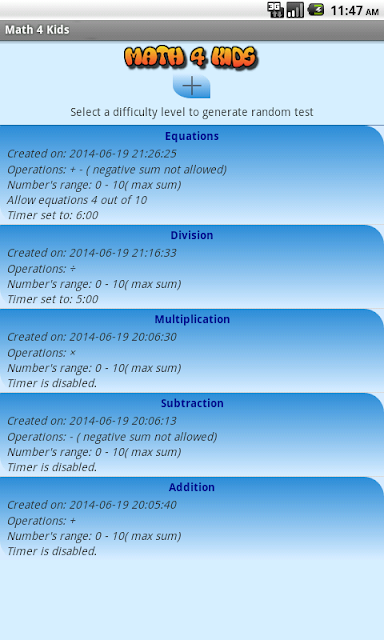
Task: Select the Division test level
Action: pyautogui.click(x=192, y=267)
